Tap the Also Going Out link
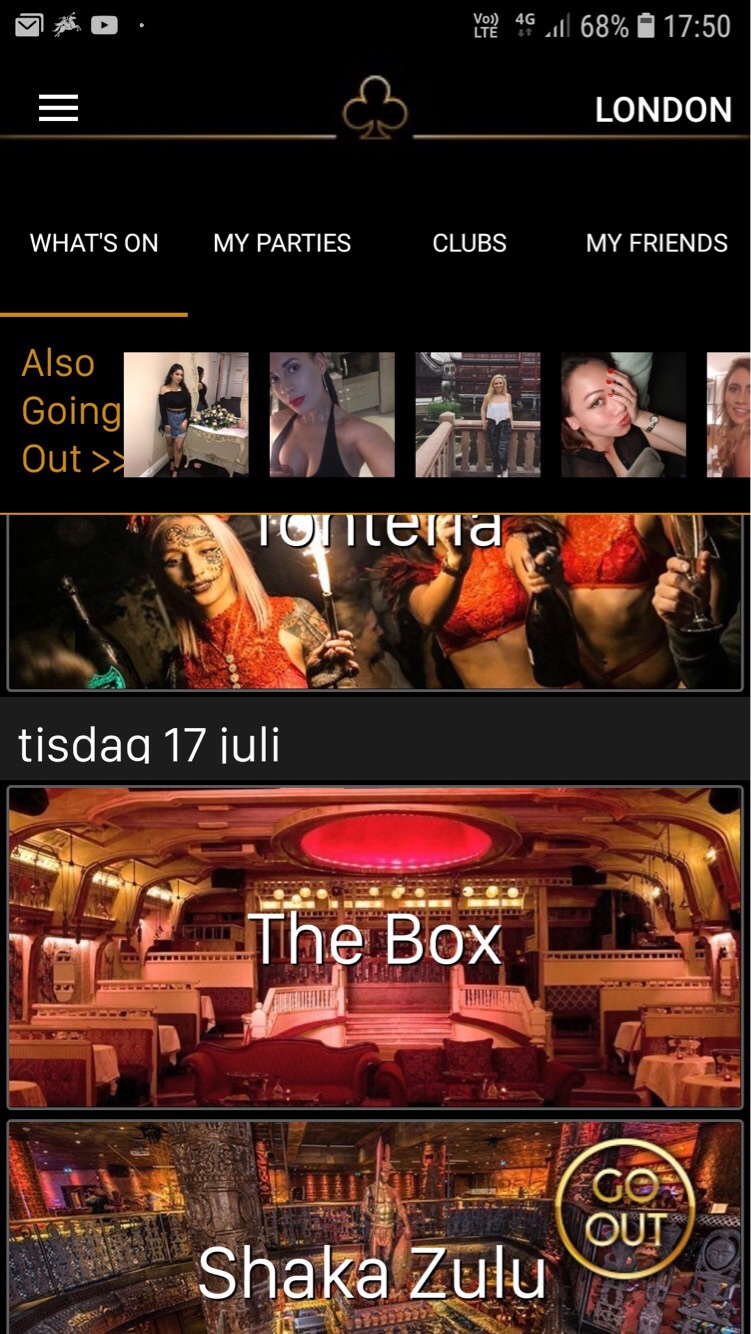The image size is (751, 1334). click(68, 411)
